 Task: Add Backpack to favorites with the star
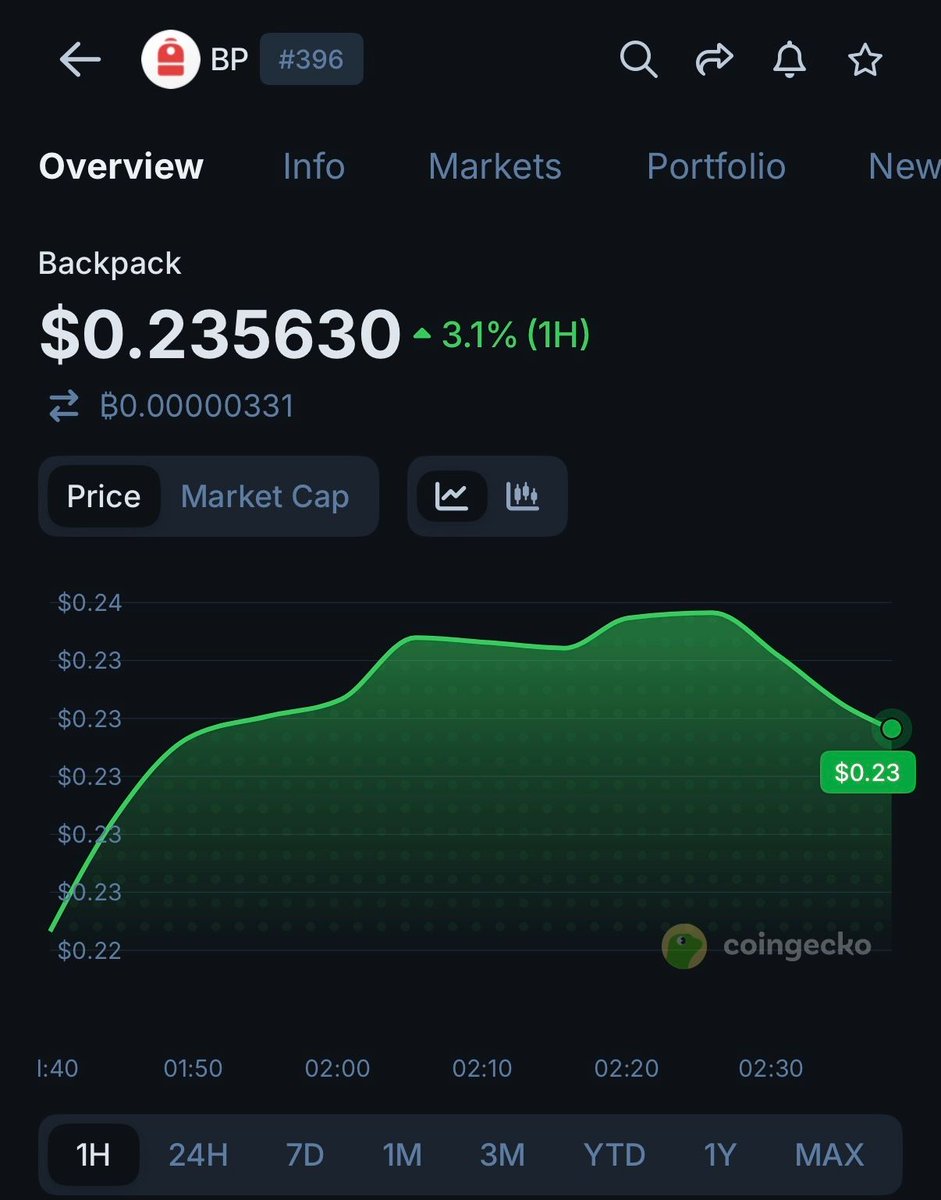point(865,61)
